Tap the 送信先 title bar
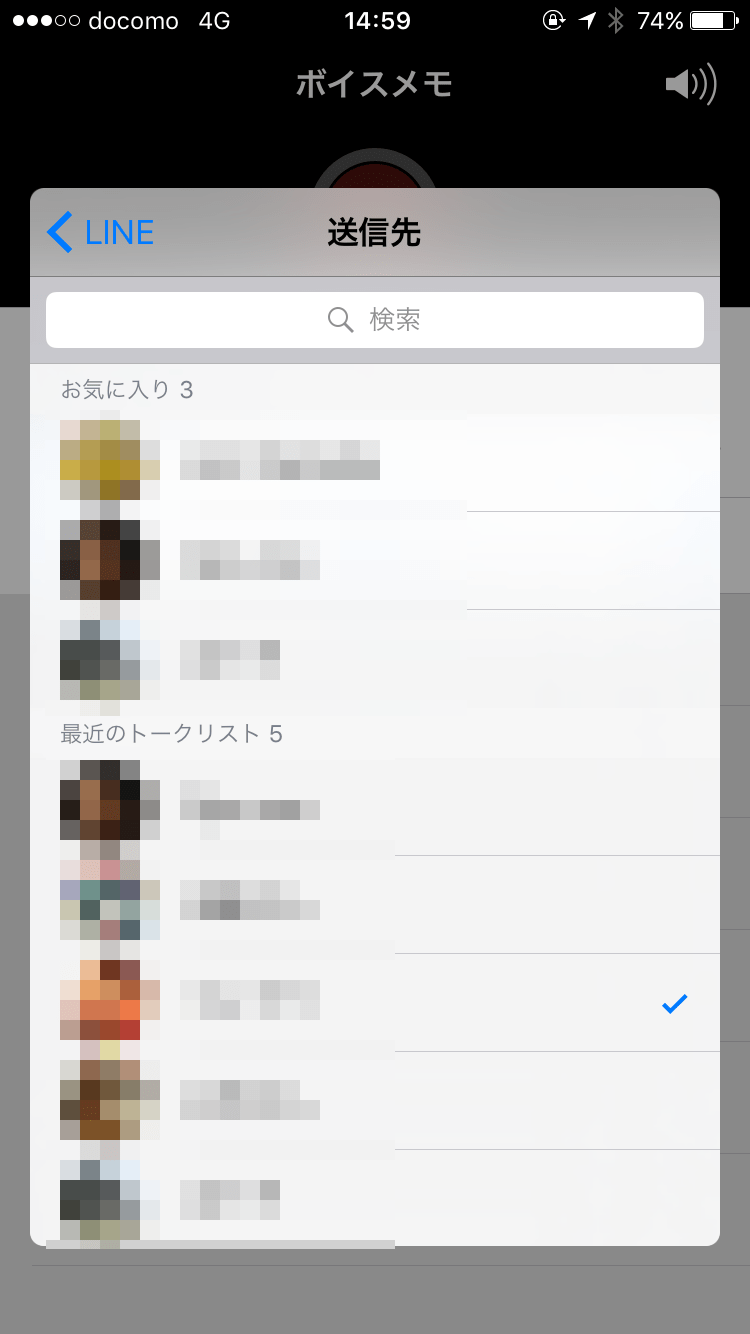 (375, 232)
